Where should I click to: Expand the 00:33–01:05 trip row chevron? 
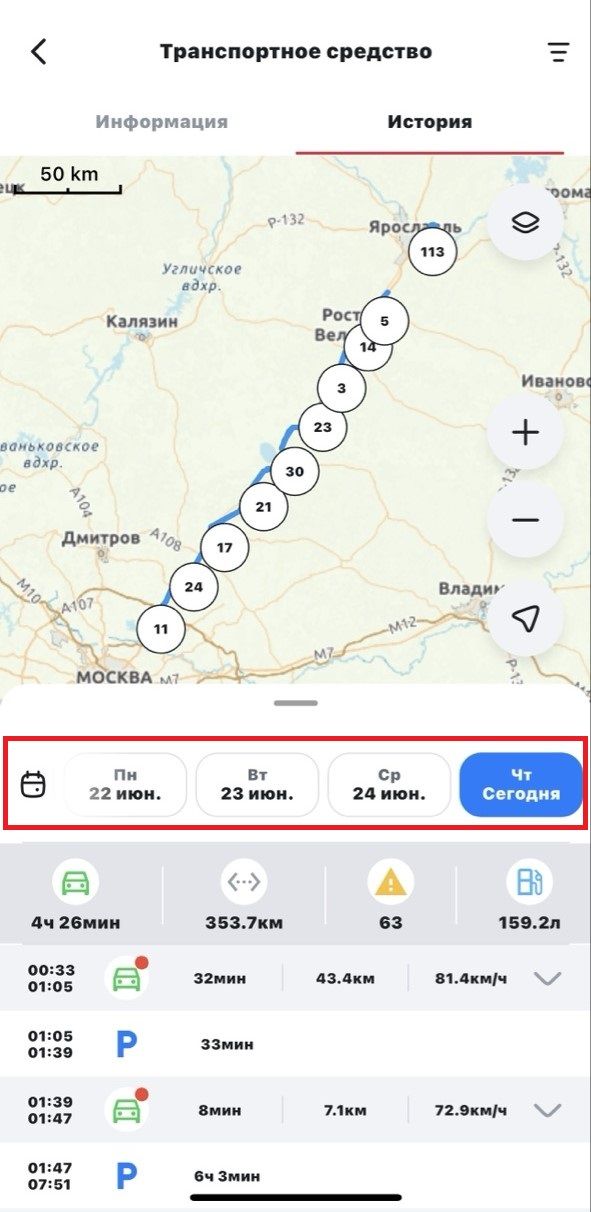click(548, 978)
